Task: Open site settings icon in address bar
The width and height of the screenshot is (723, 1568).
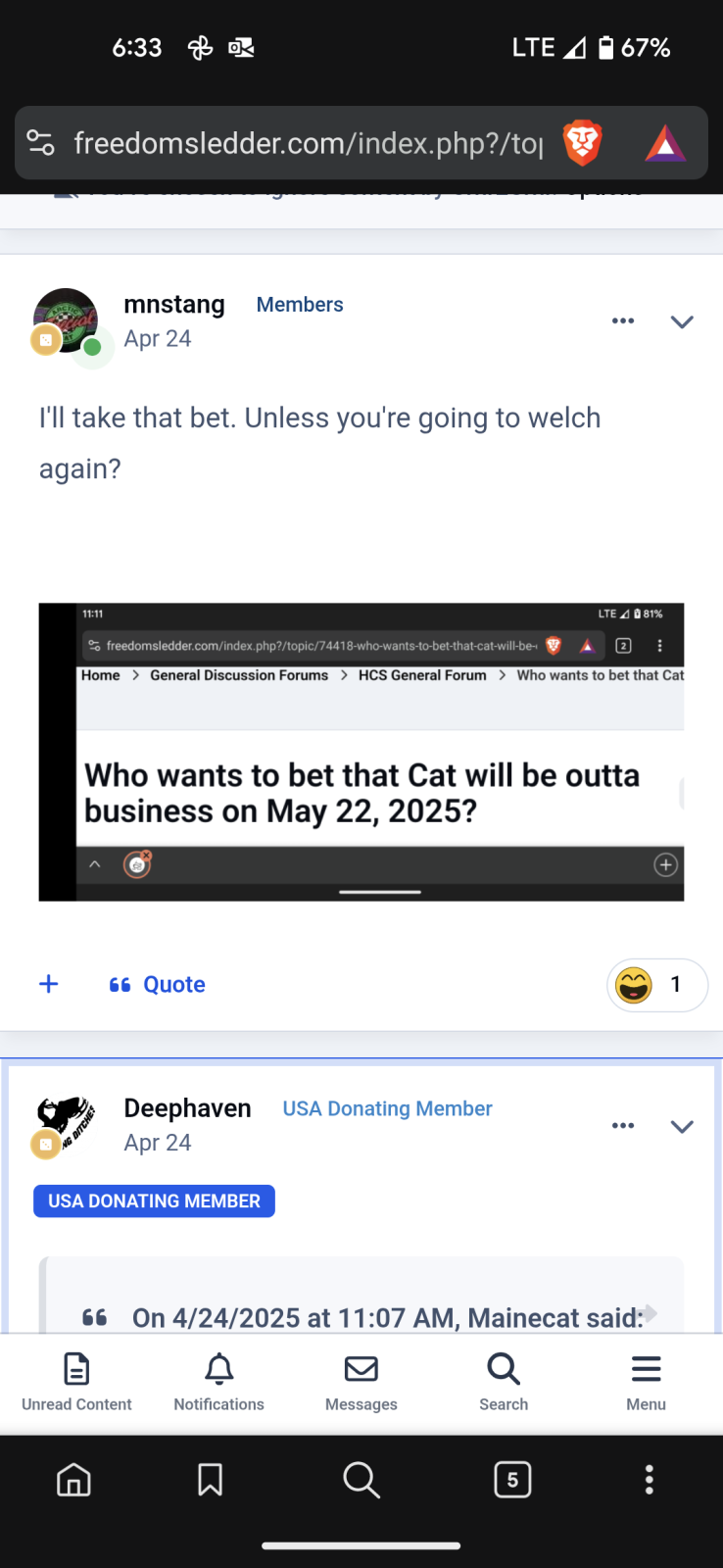Action: 41,143
